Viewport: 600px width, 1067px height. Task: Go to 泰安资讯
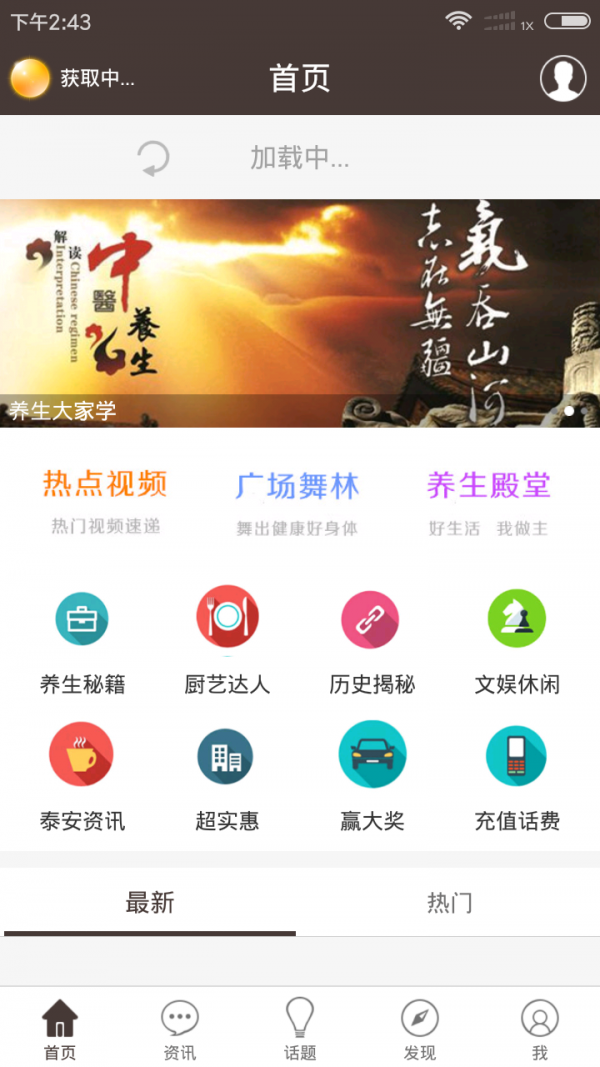click(x=82, y=777)
